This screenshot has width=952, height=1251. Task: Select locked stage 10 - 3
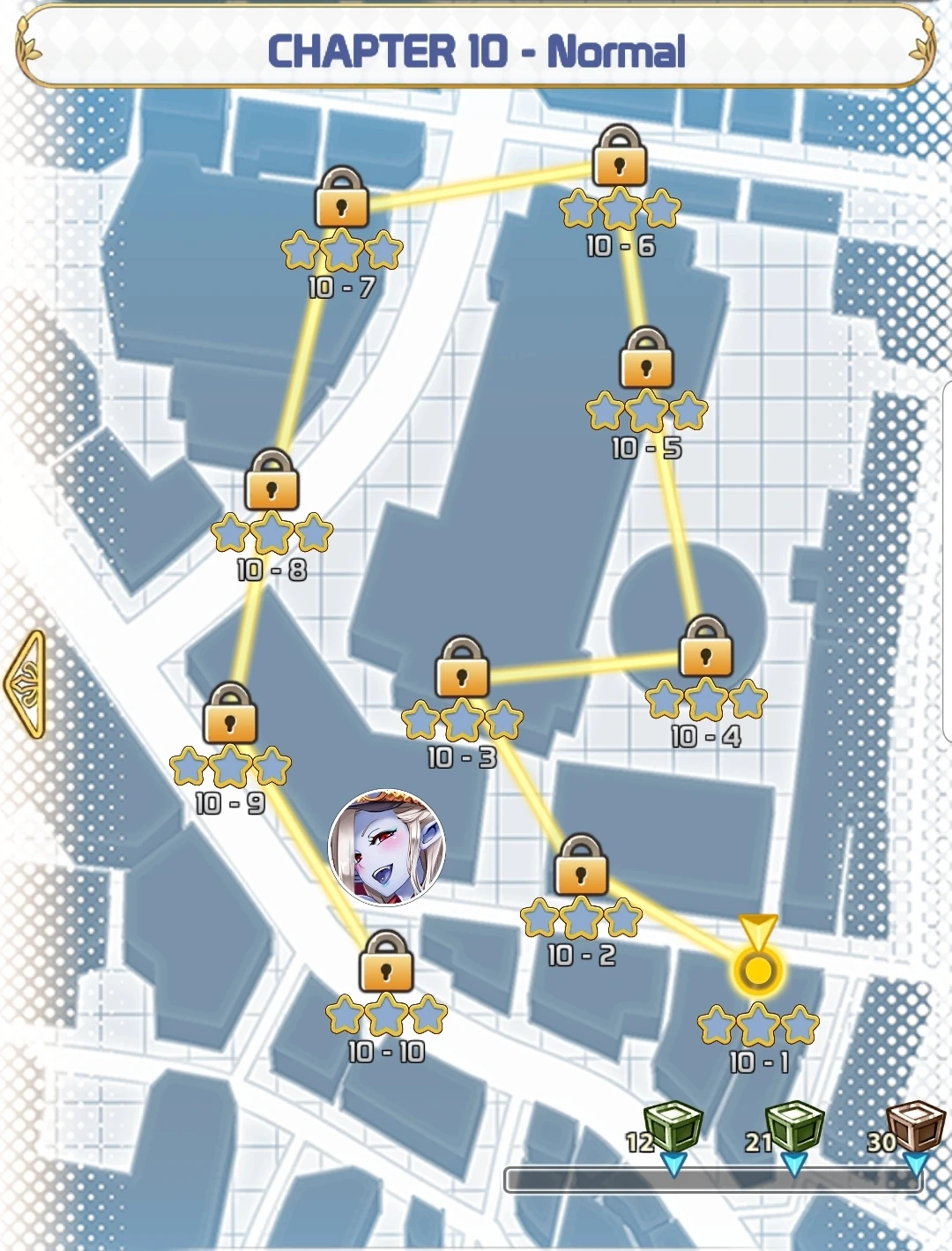point(462,669)
